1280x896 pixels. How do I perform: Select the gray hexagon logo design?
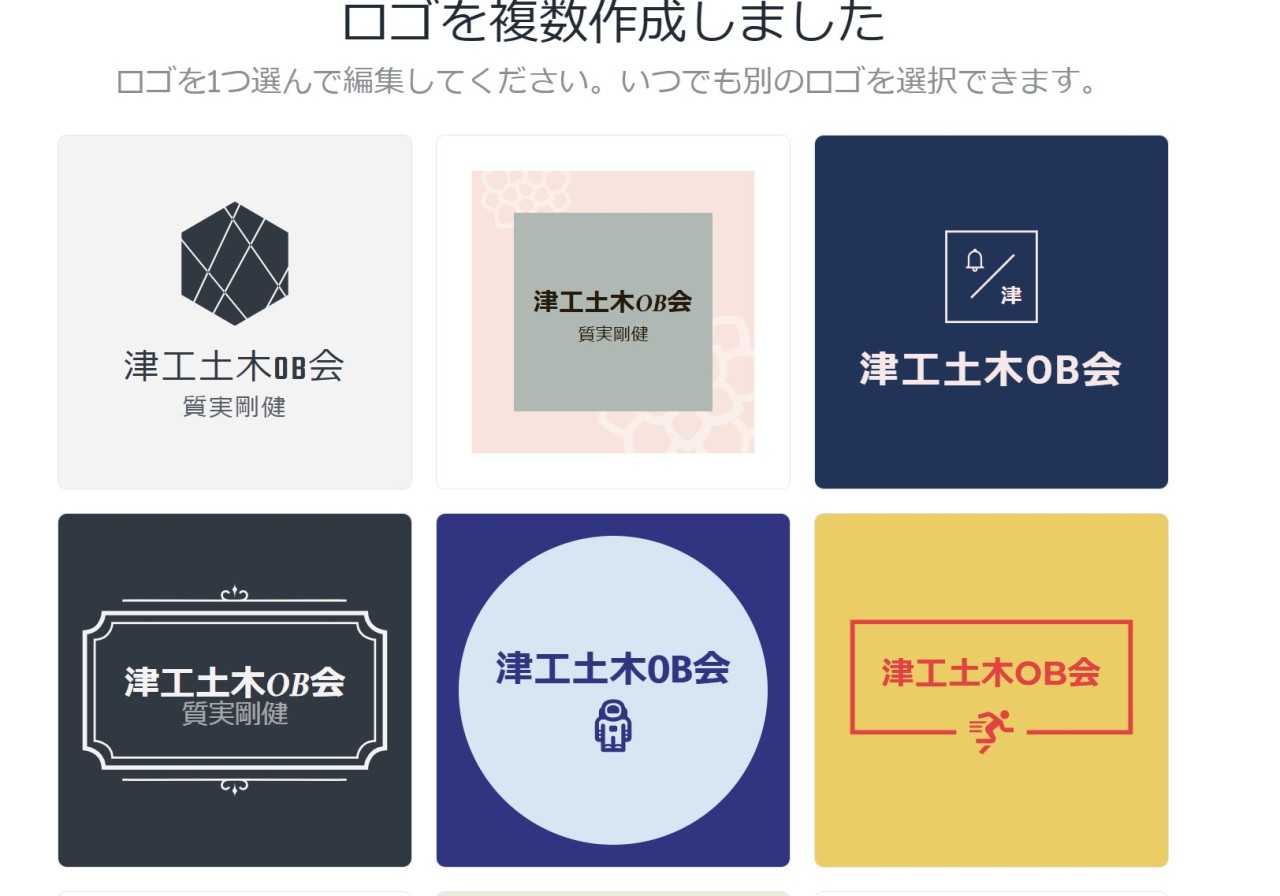point(234,312)
